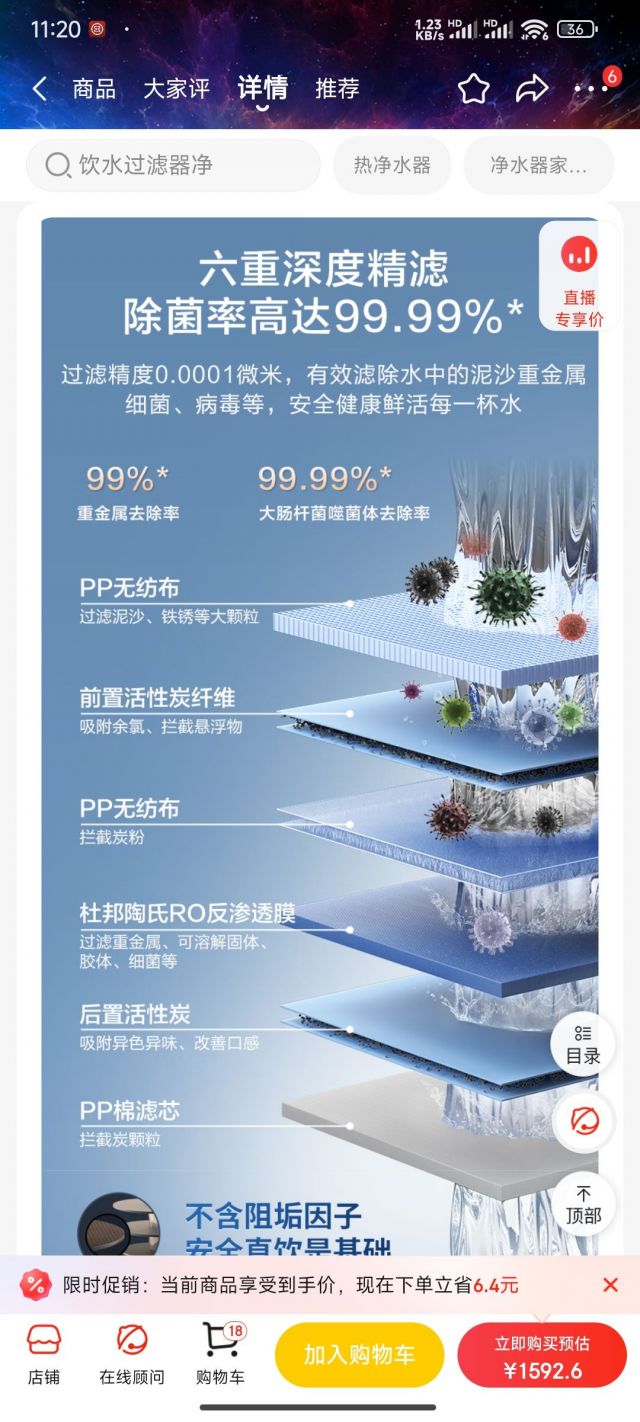The width and height of the screenshot is (640, 1422).
Task: Select the 热净水器 suggestion chip
Action: click(x=392, y=165)
